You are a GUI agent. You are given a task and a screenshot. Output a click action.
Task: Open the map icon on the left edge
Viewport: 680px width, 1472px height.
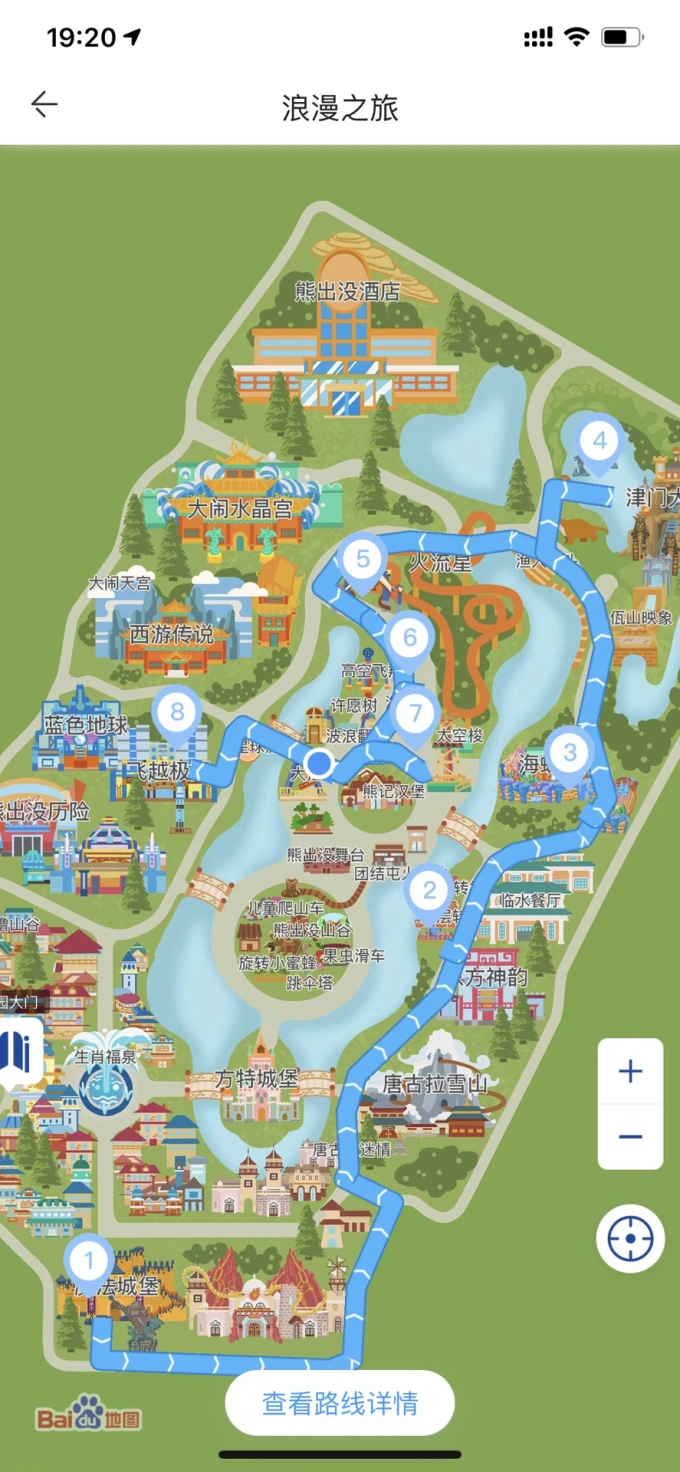point(18,1052)
